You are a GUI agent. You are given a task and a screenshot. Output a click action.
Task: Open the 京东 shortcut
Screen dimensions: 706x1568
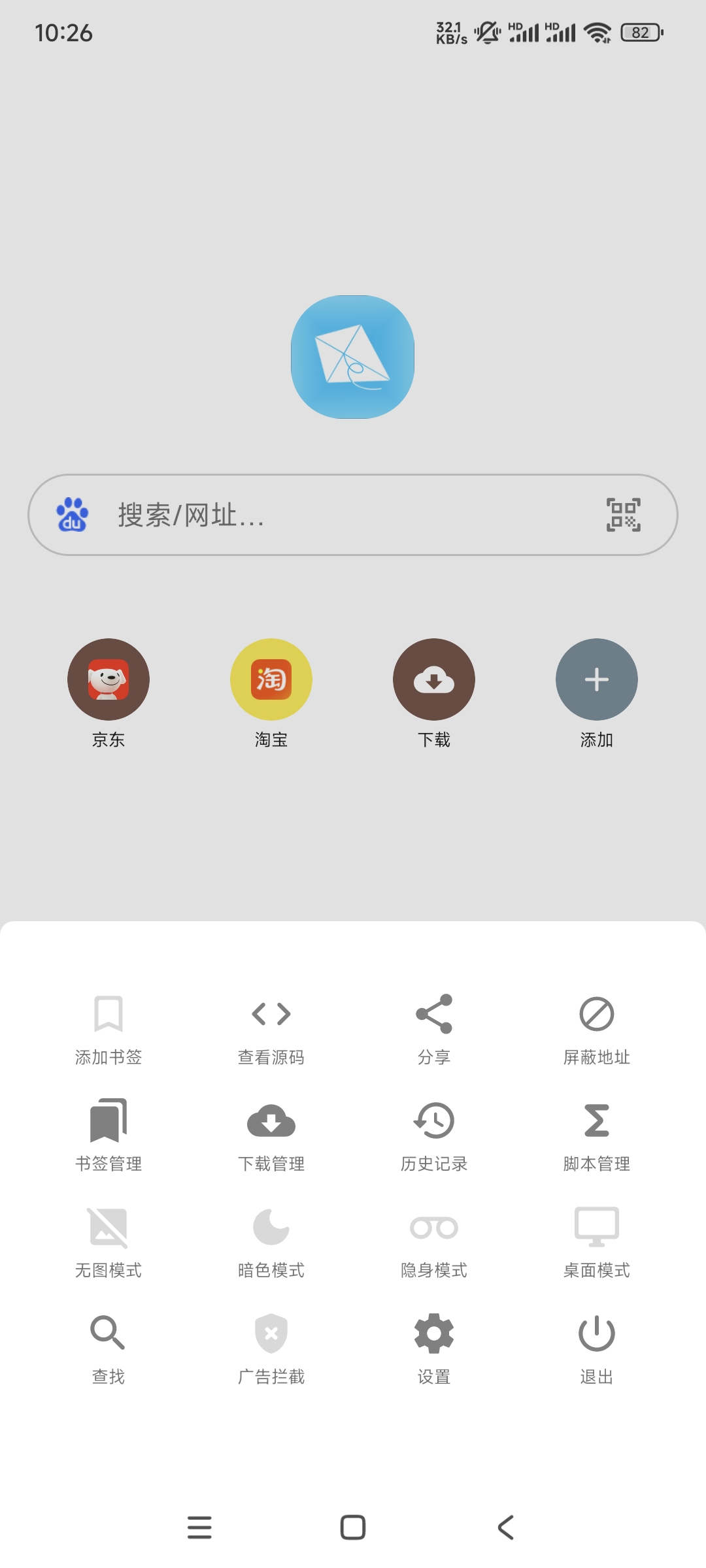(109, 679)
